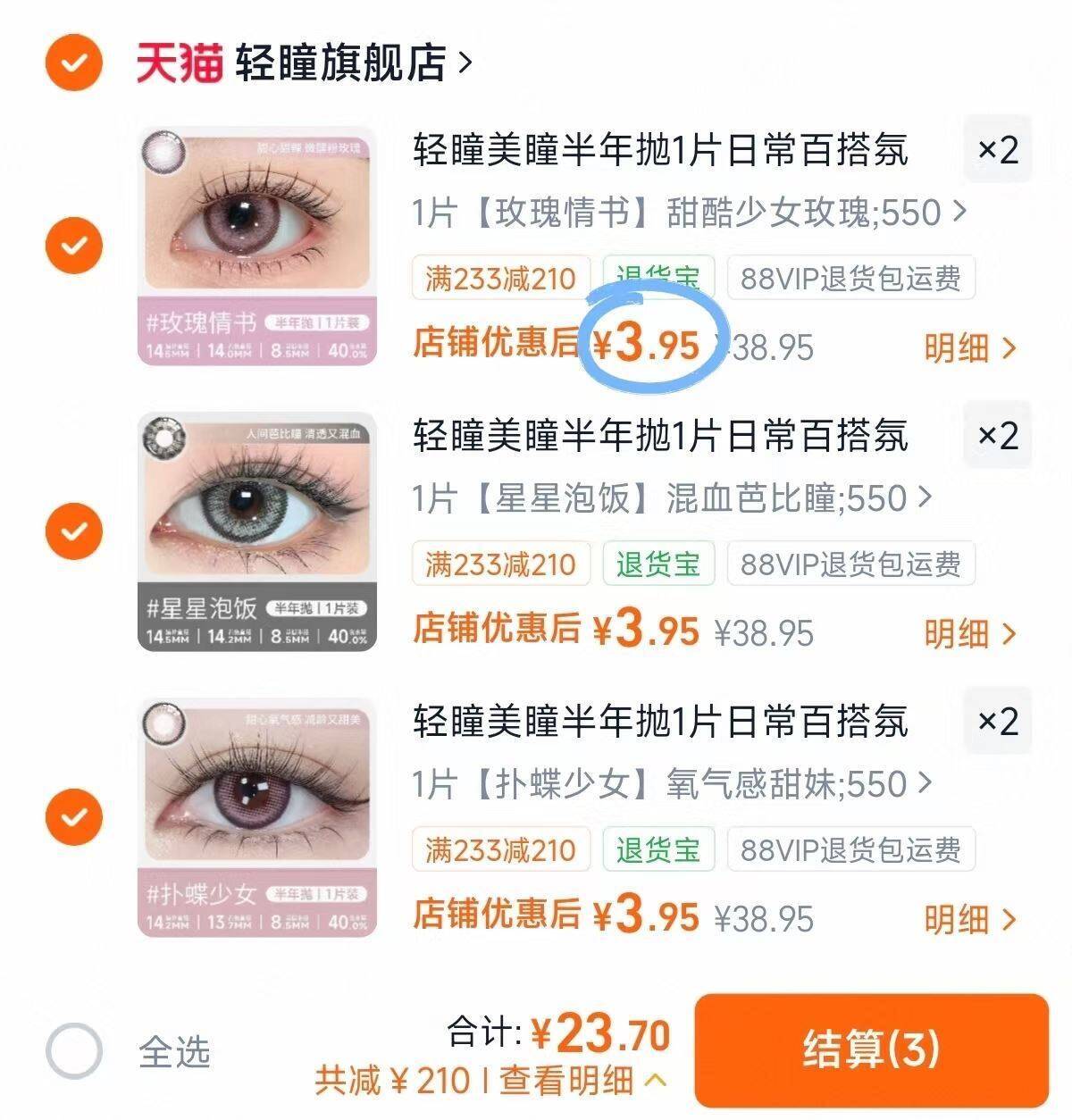Image resolution: width=1072 pixels, height=1120 pixels.
Task: View 明细 price breakdown for 星星泡饭
Action: (x=971, y=633)
